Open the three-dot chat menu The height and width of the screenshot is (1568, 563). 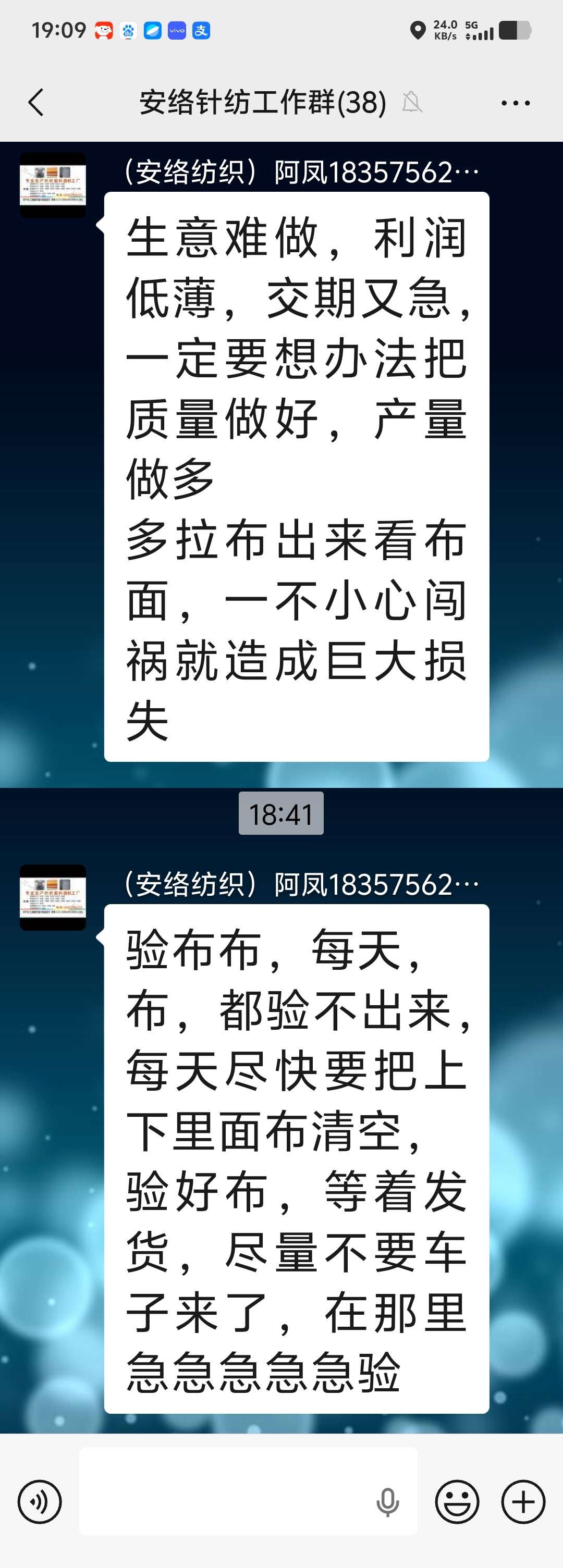tap(516, 103)
